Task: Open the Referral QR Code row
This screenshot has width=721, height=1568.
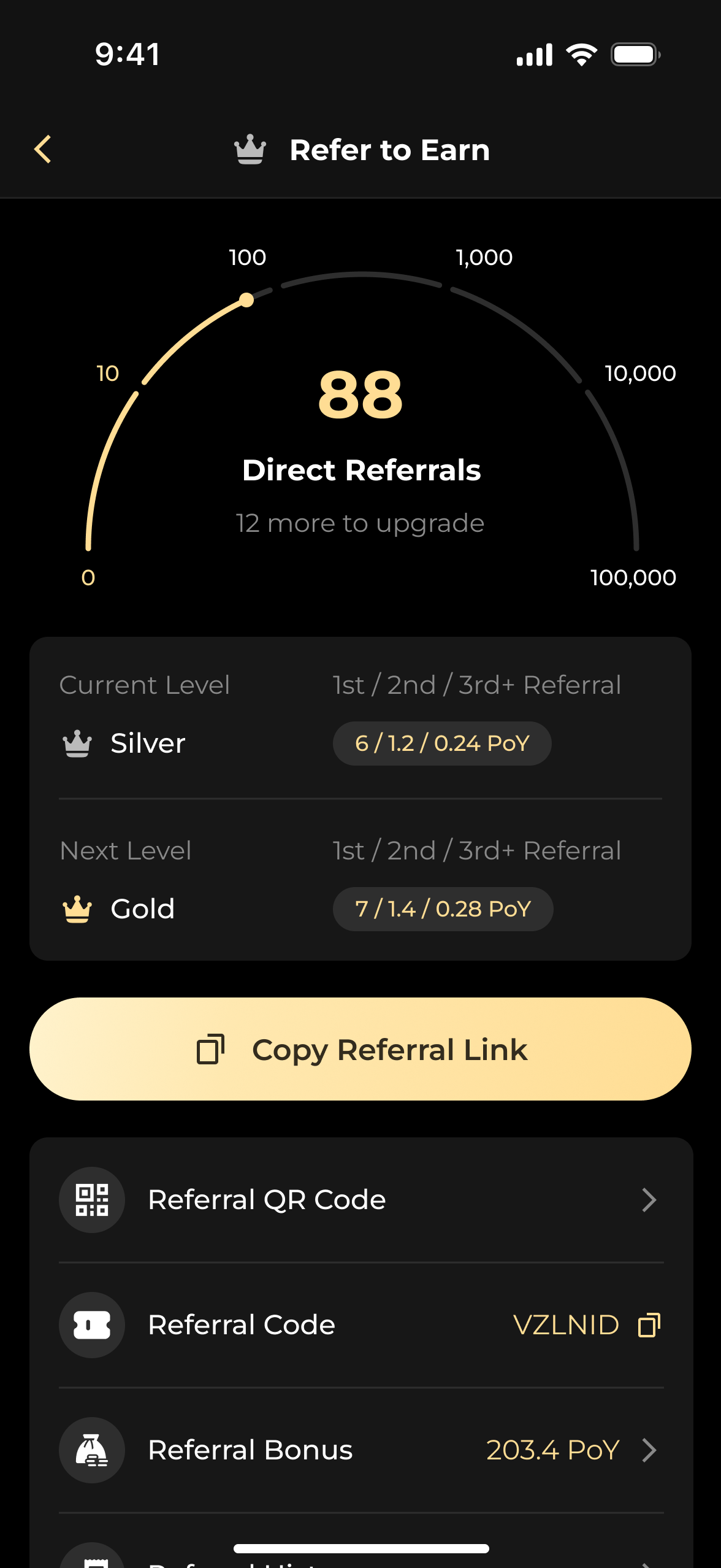Action: (x=360, y=1200)
